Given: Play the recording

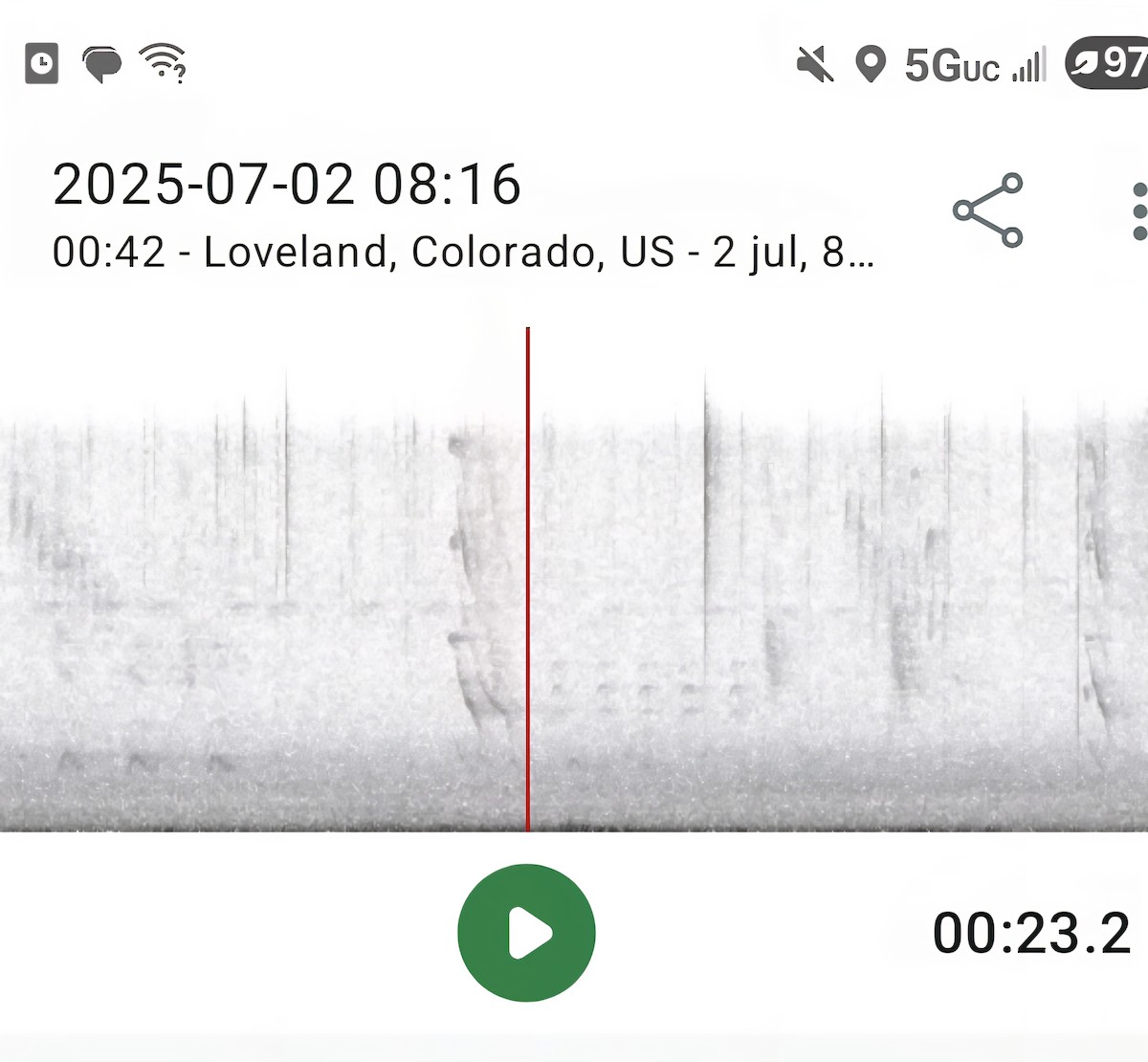Looking at the screenshot, I should [x=526, y=933].
